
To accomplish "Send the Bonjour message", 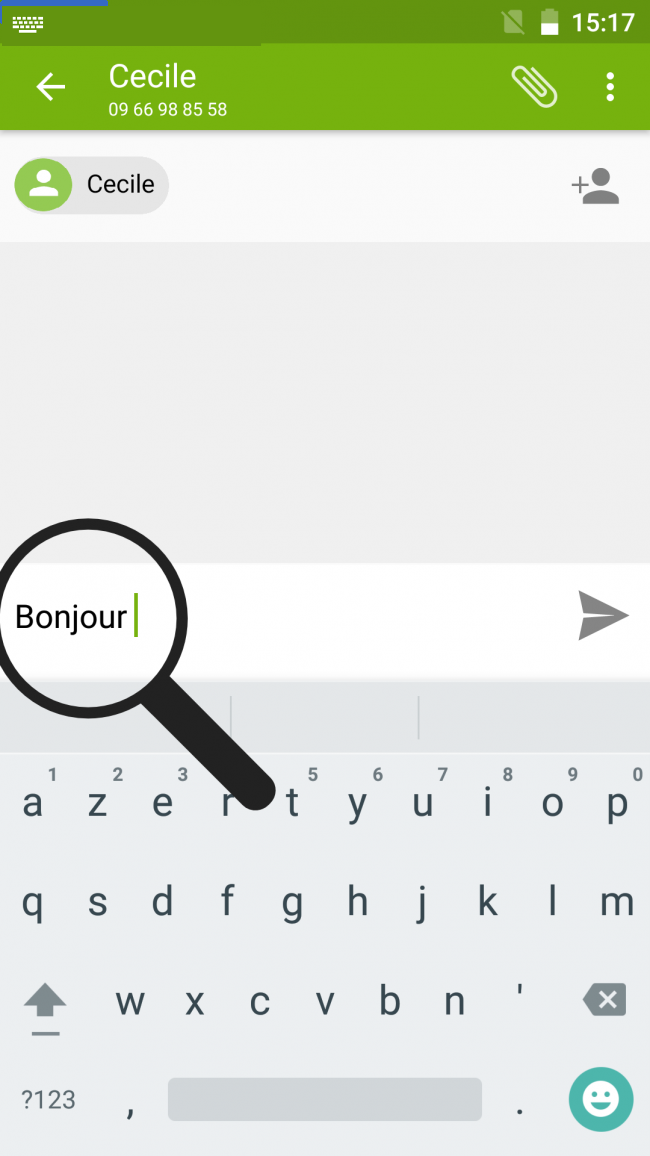I will [603, 616].
